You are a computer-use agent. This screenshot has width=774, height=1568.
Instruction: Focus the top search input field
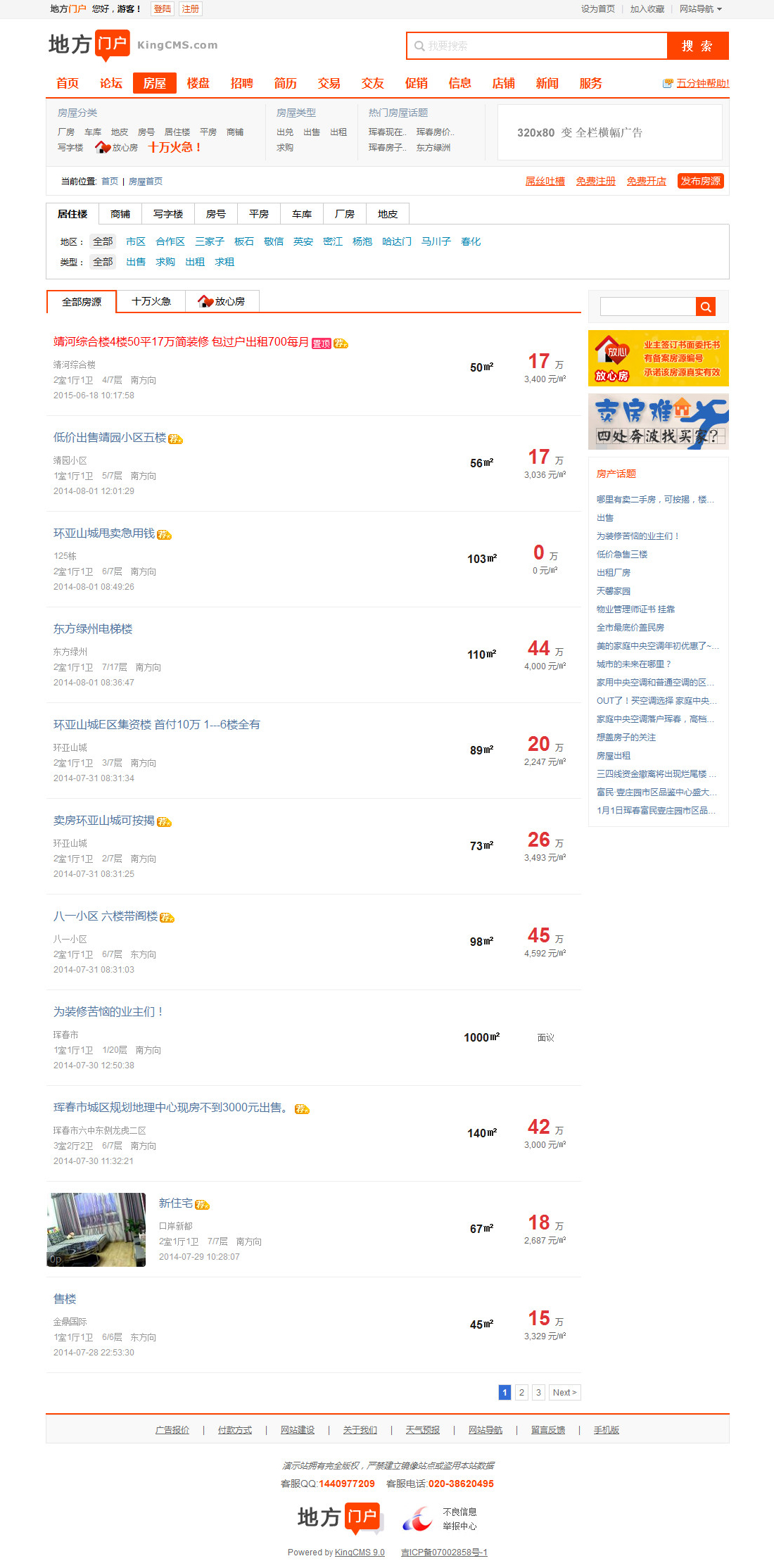point(538,46)
